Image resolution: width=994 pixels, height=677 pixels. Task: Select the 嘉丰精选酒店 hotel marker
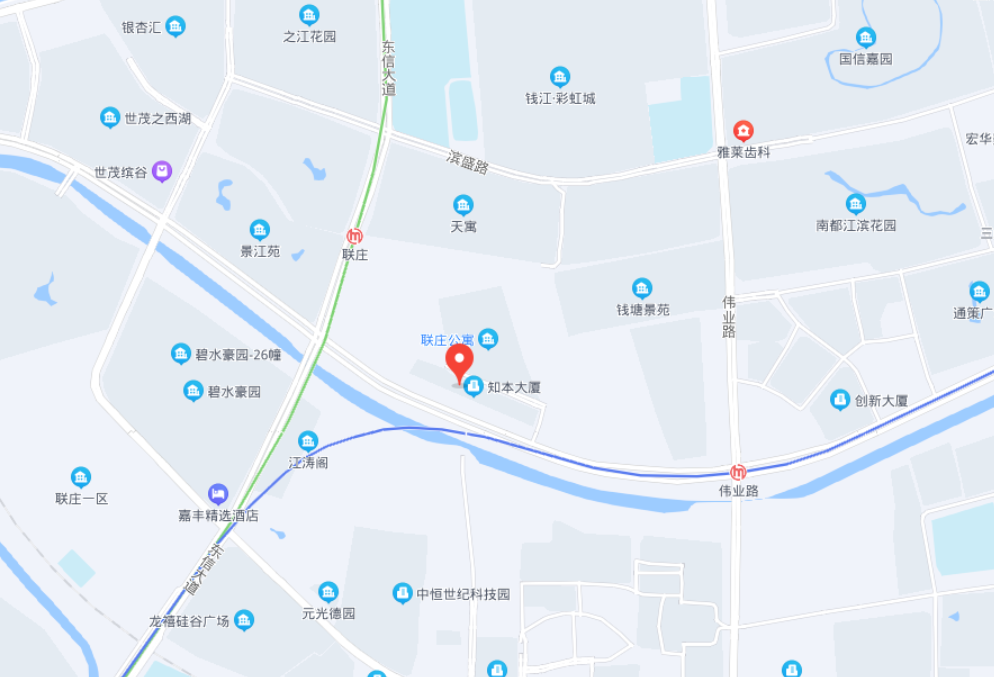click(x=218, y=494)
